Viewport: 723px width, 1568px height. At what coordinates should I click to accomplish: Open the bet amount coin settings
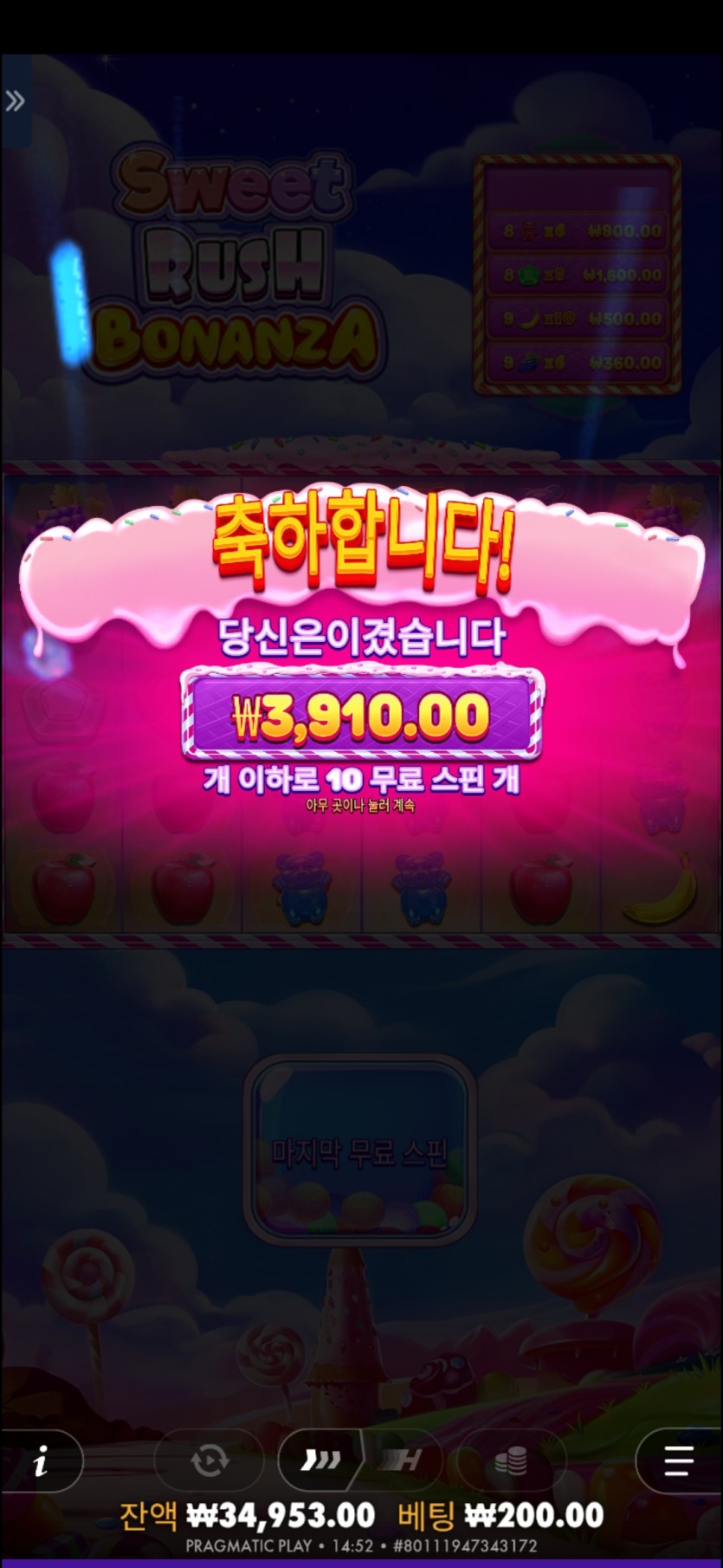[x=511, y=1461]
